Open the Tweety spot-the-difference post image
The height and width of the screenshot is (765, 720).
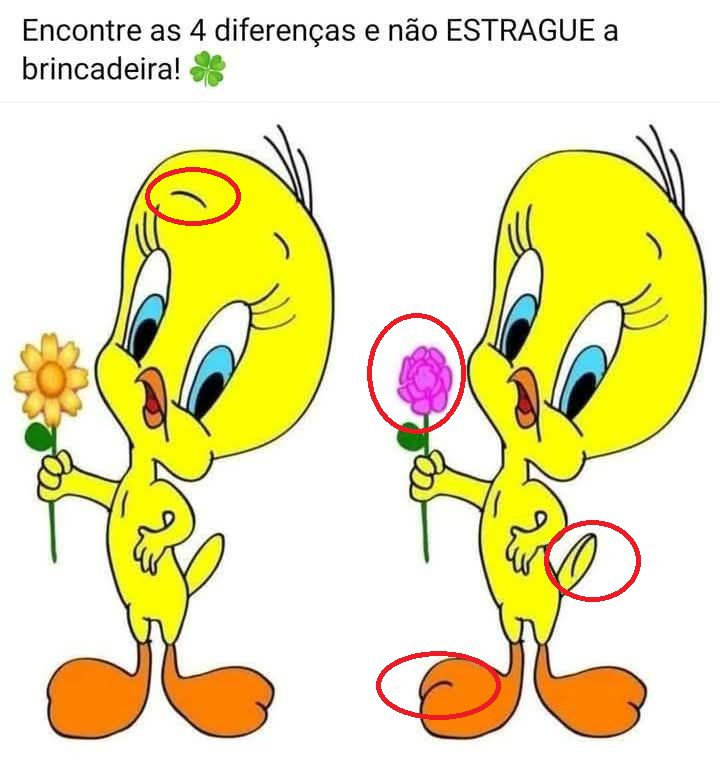(360, 430)
